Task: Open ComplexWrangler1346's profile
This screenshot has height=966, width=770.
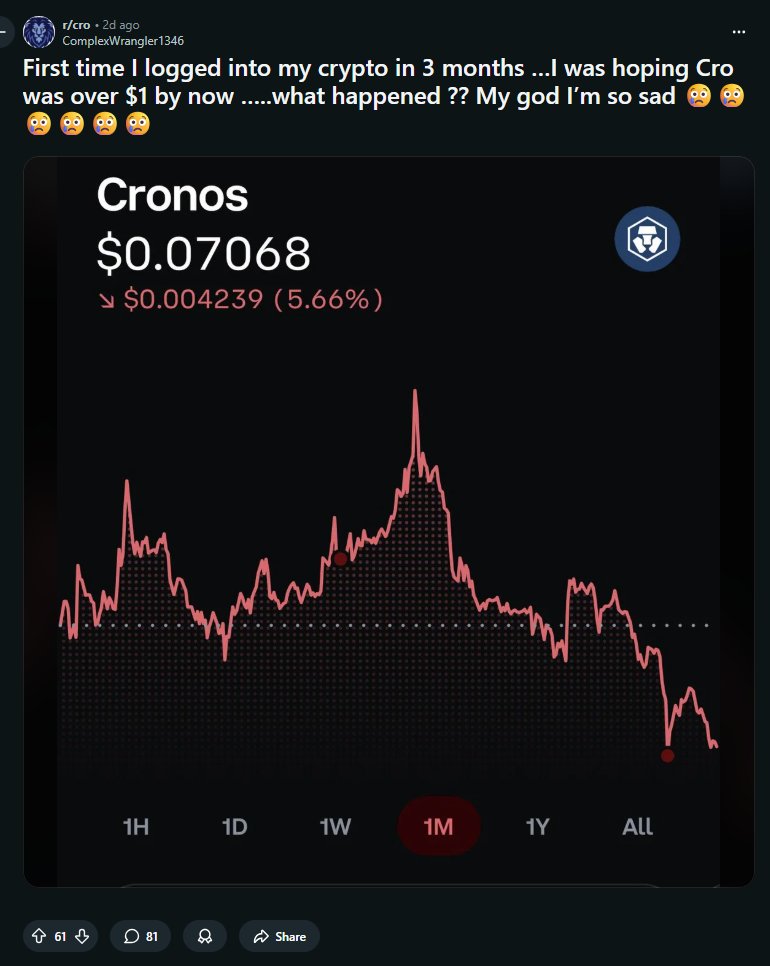Action: click(123, 40)
